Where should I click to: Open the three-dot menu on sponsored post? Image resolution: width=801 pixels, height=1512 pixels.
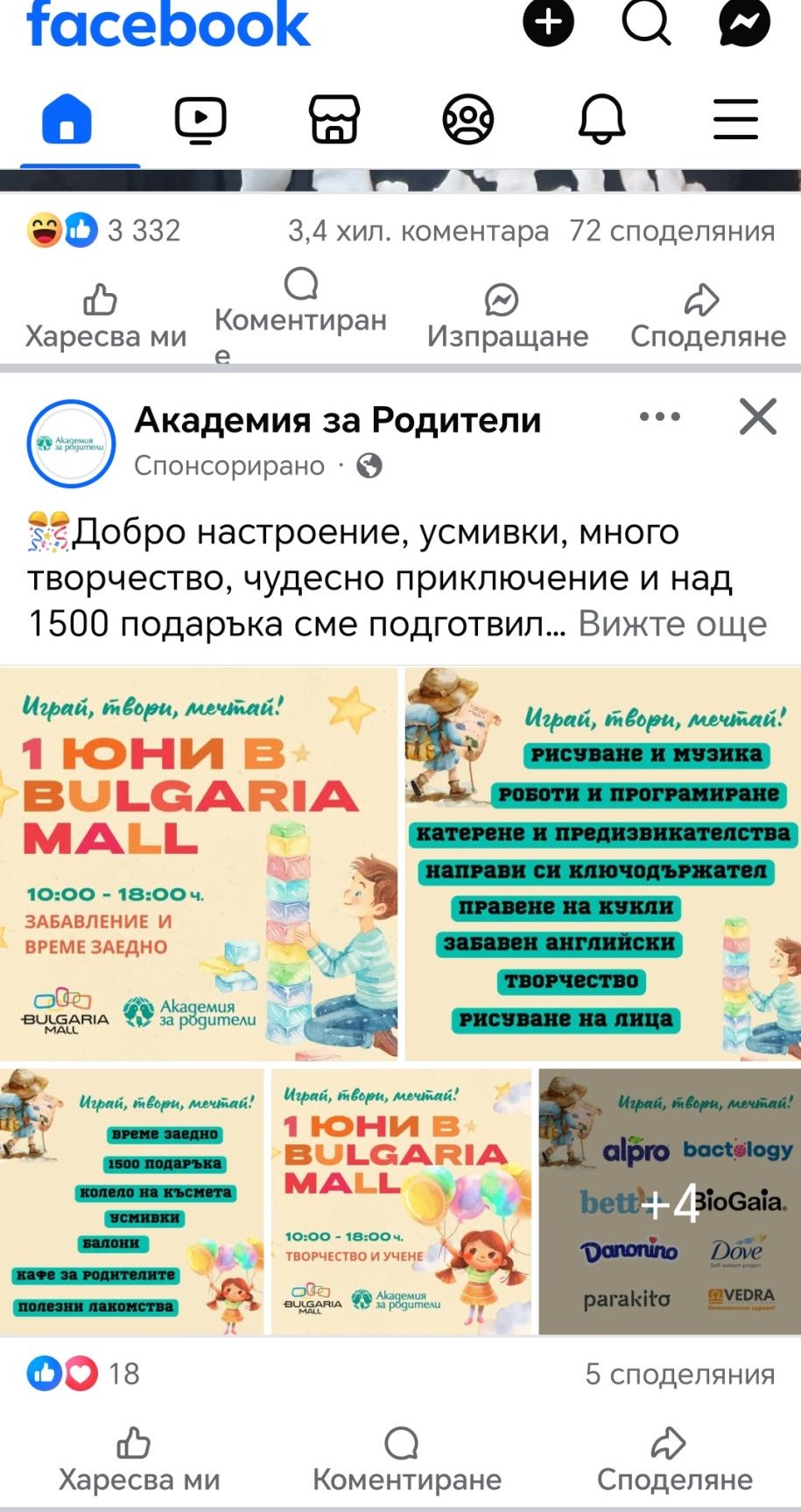(659, 416)
